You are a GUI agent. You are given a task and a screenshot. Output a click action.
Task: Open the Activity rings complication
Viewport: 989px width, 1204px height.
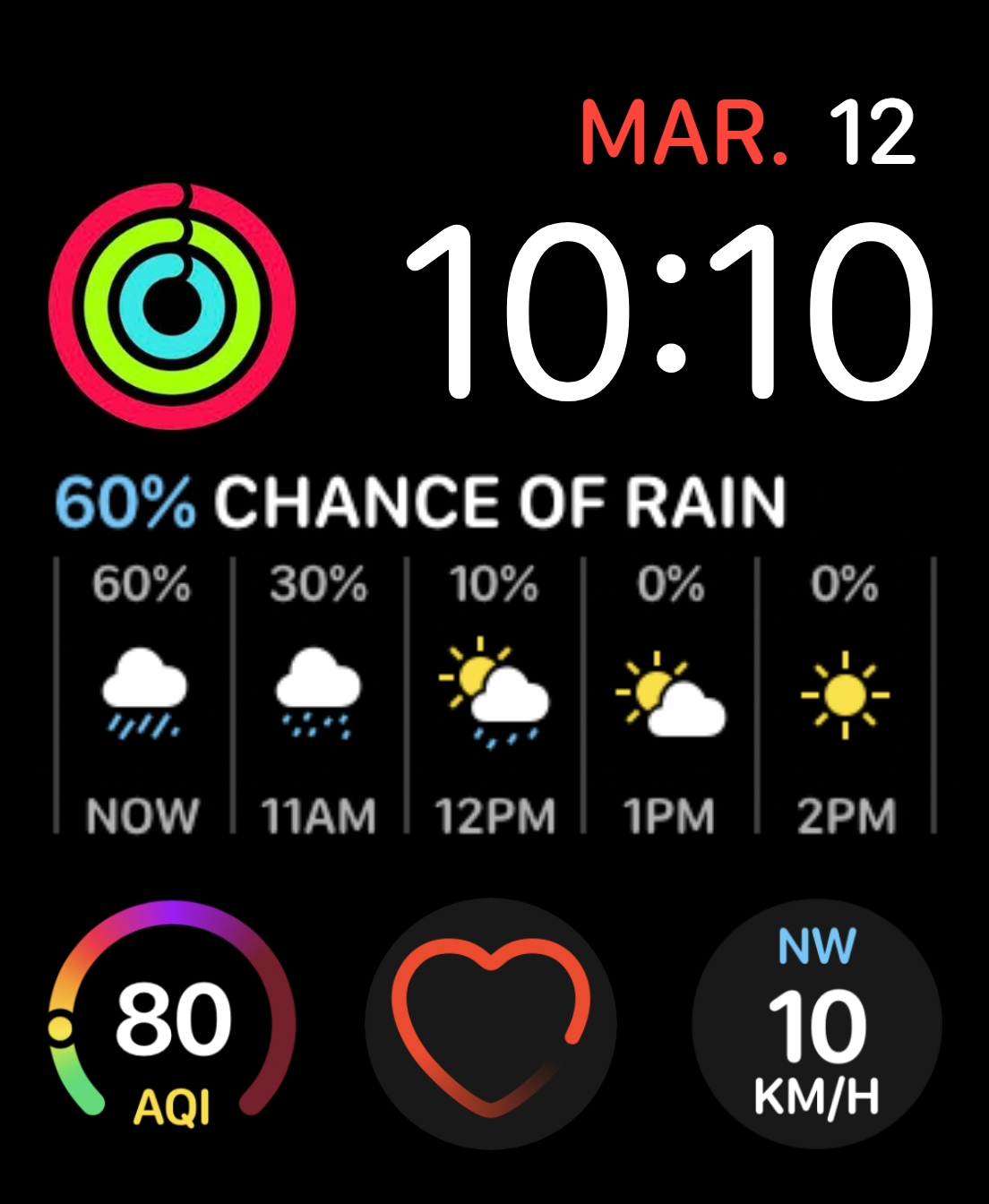tap(172, 306)
